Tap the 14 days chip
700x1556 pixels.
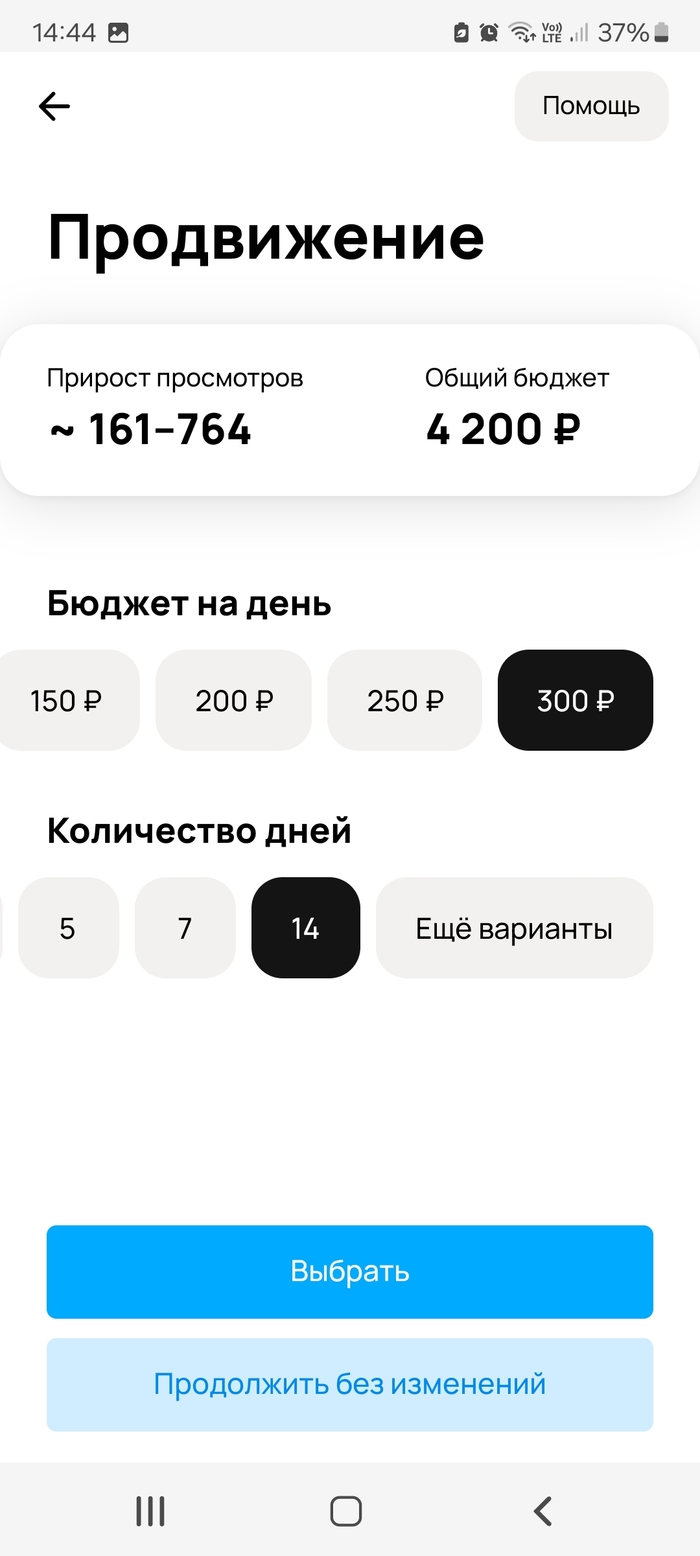(305, 928)
